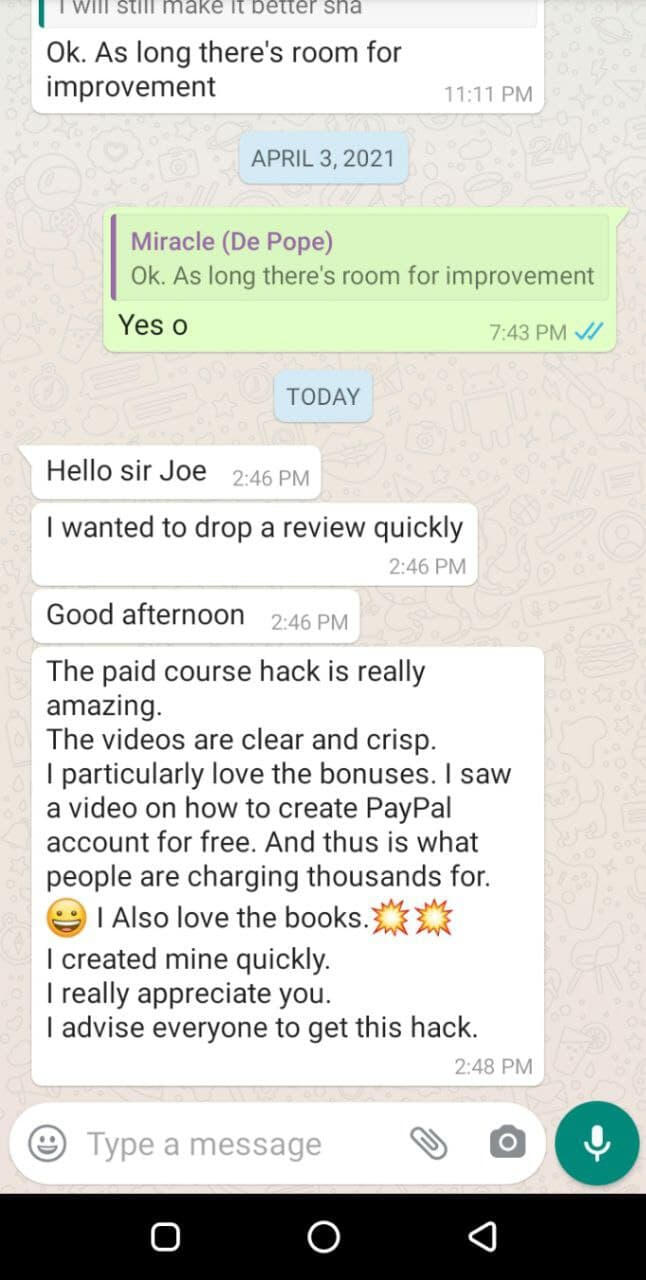Jump to quoted Miracle (De Pope) message
Image resolution: width=646 pixels, height=1280 pixels.
coord(360,258)
